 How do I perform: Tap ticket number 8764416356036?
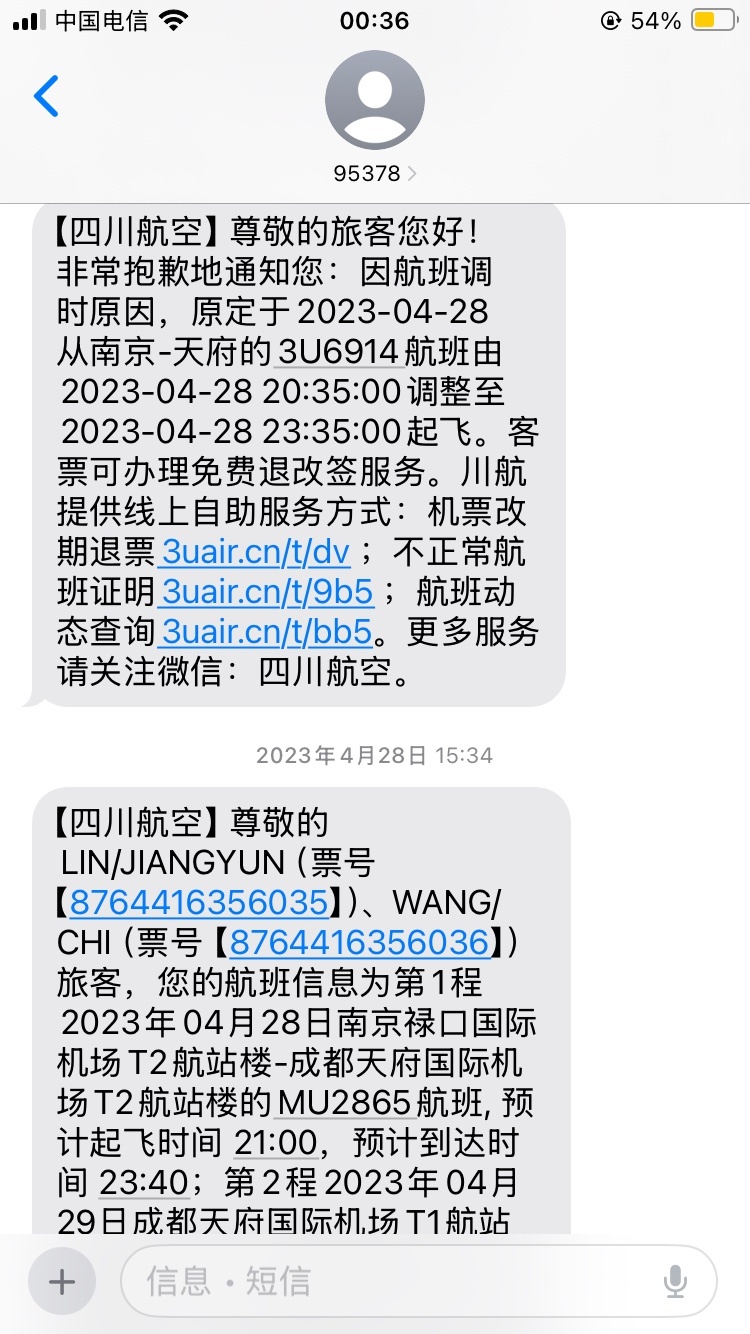[x=360, y=943]
